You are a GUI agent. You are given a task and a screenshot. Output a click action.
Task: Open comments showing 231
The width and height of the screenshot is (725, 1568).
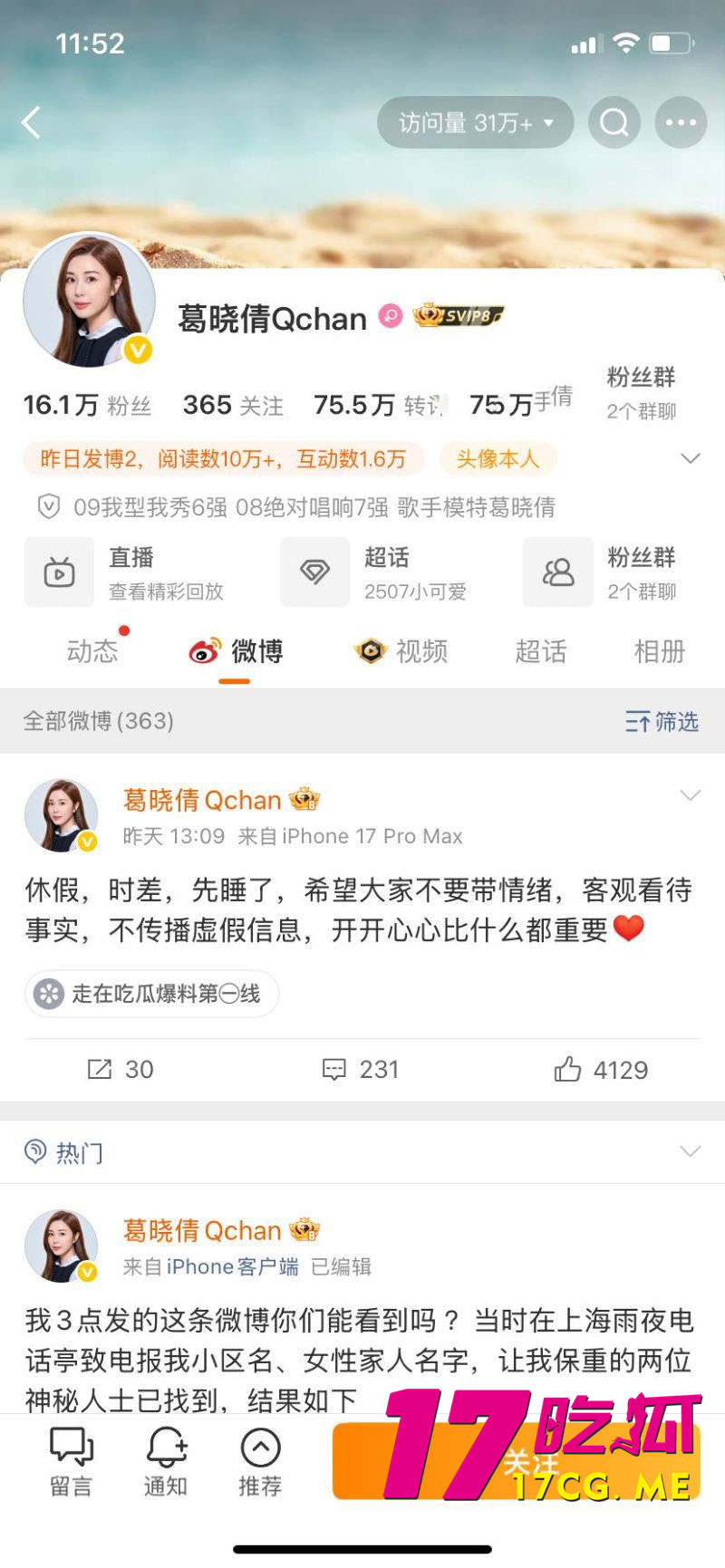[x=361, y=1070]
